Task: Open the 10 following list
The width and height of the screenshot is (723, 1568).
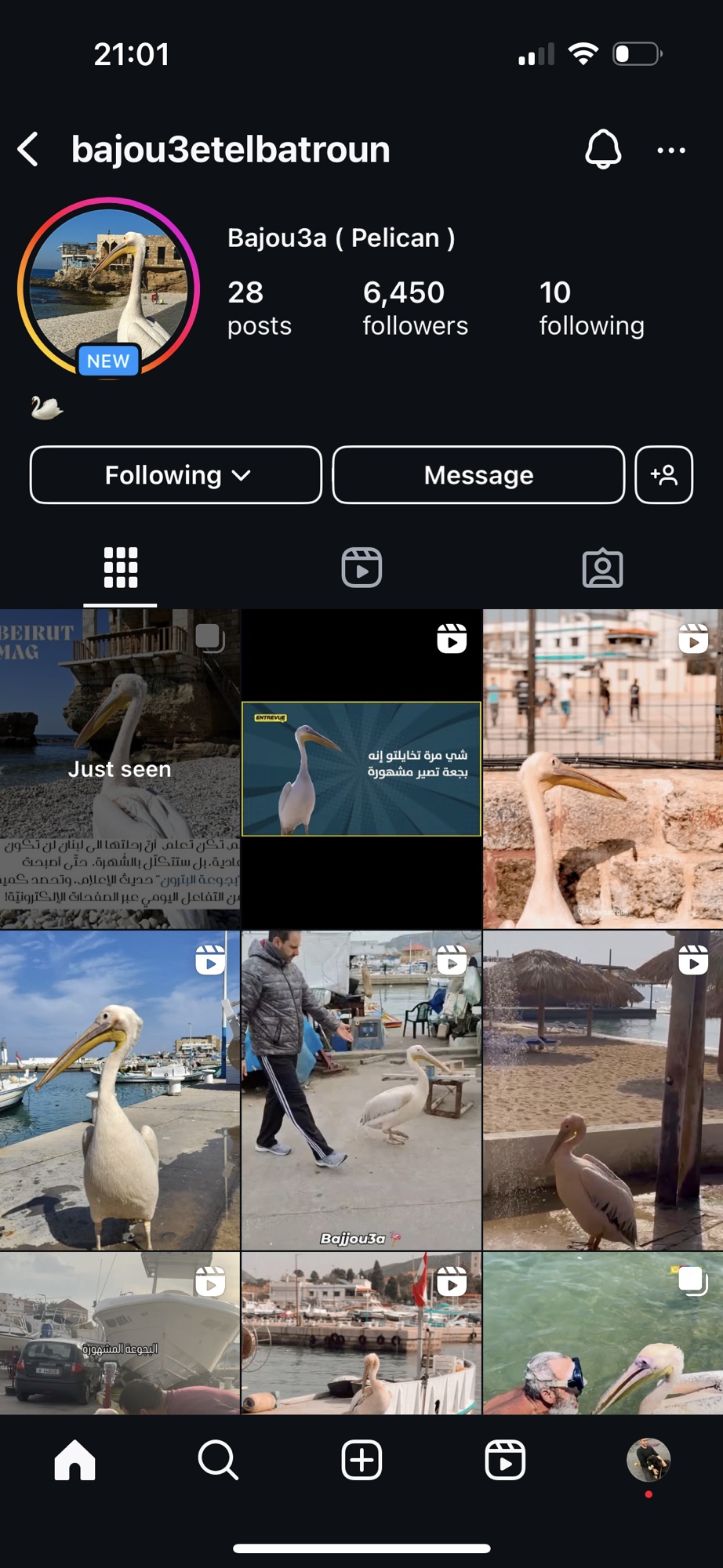Action: point(591,308)
